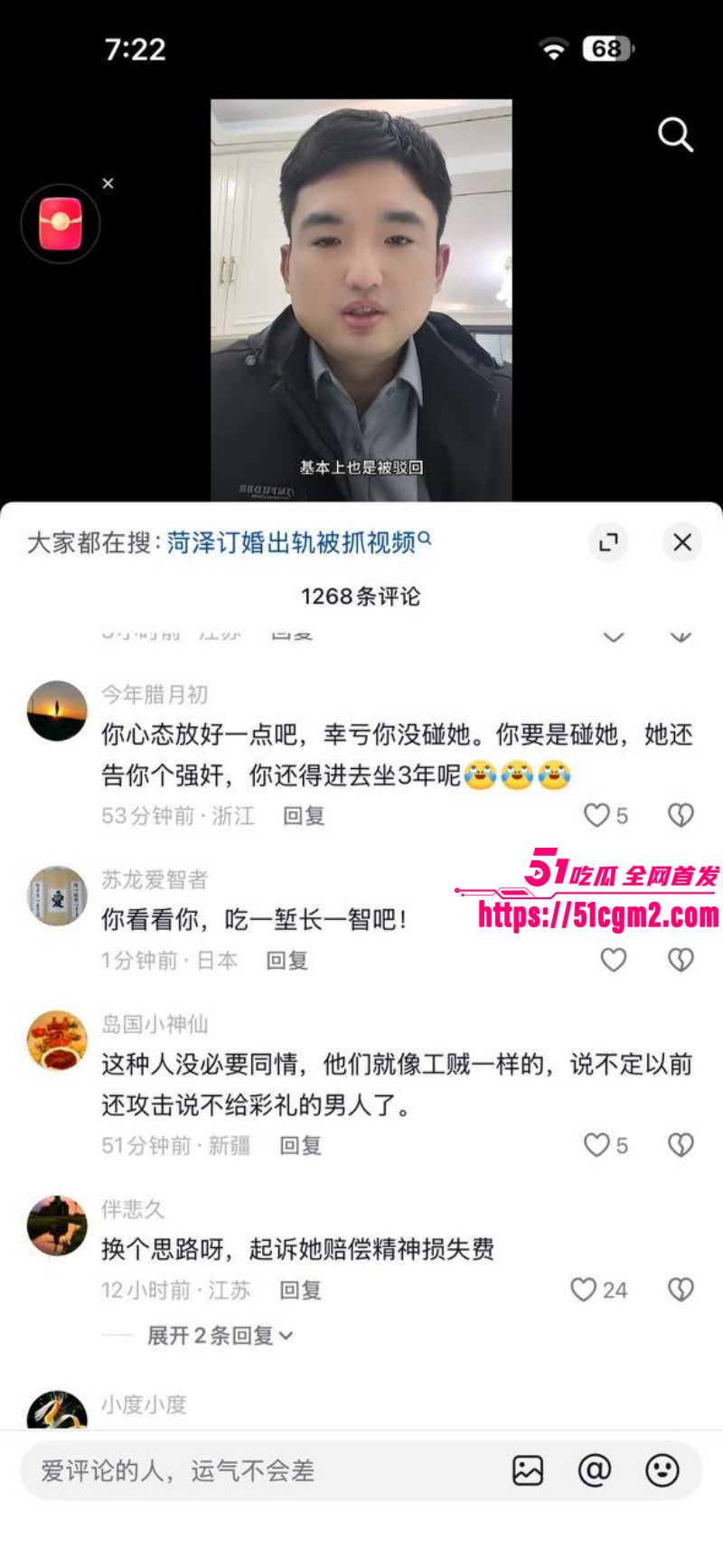
Task: Tap the fullscreen expand icon near the close button
Action: (609, 542)
